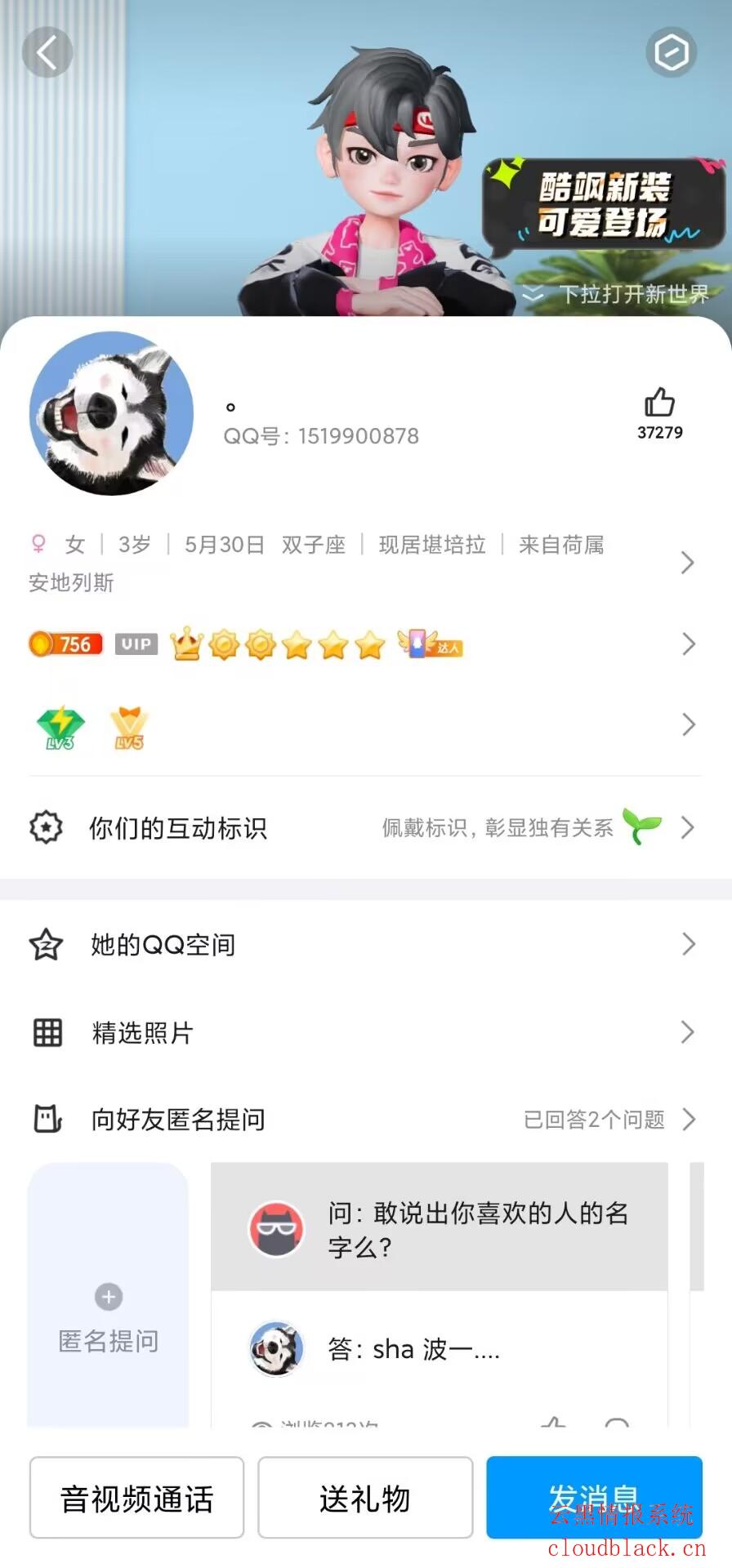Tap 发消息 to send a message
732x1568 pixels.
point(594,1499)
